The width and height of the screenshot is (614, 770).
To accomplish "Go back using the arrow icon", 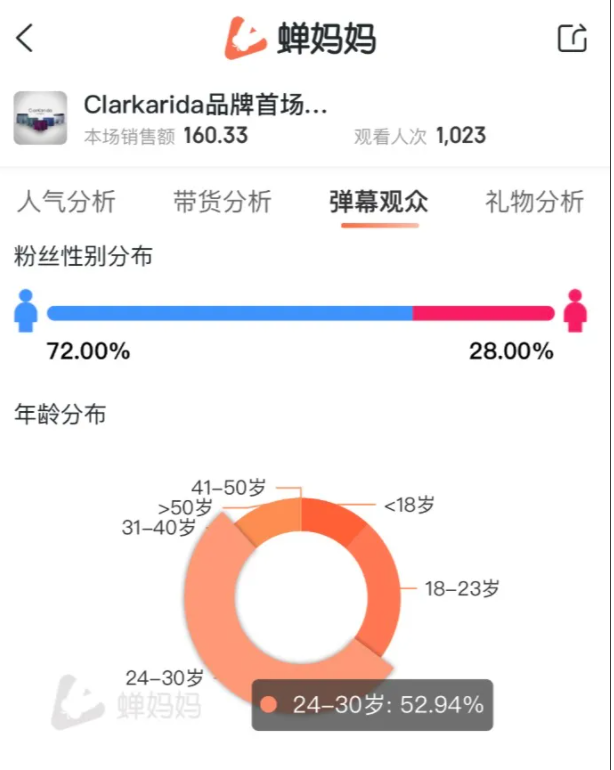I will coord(26,39).
